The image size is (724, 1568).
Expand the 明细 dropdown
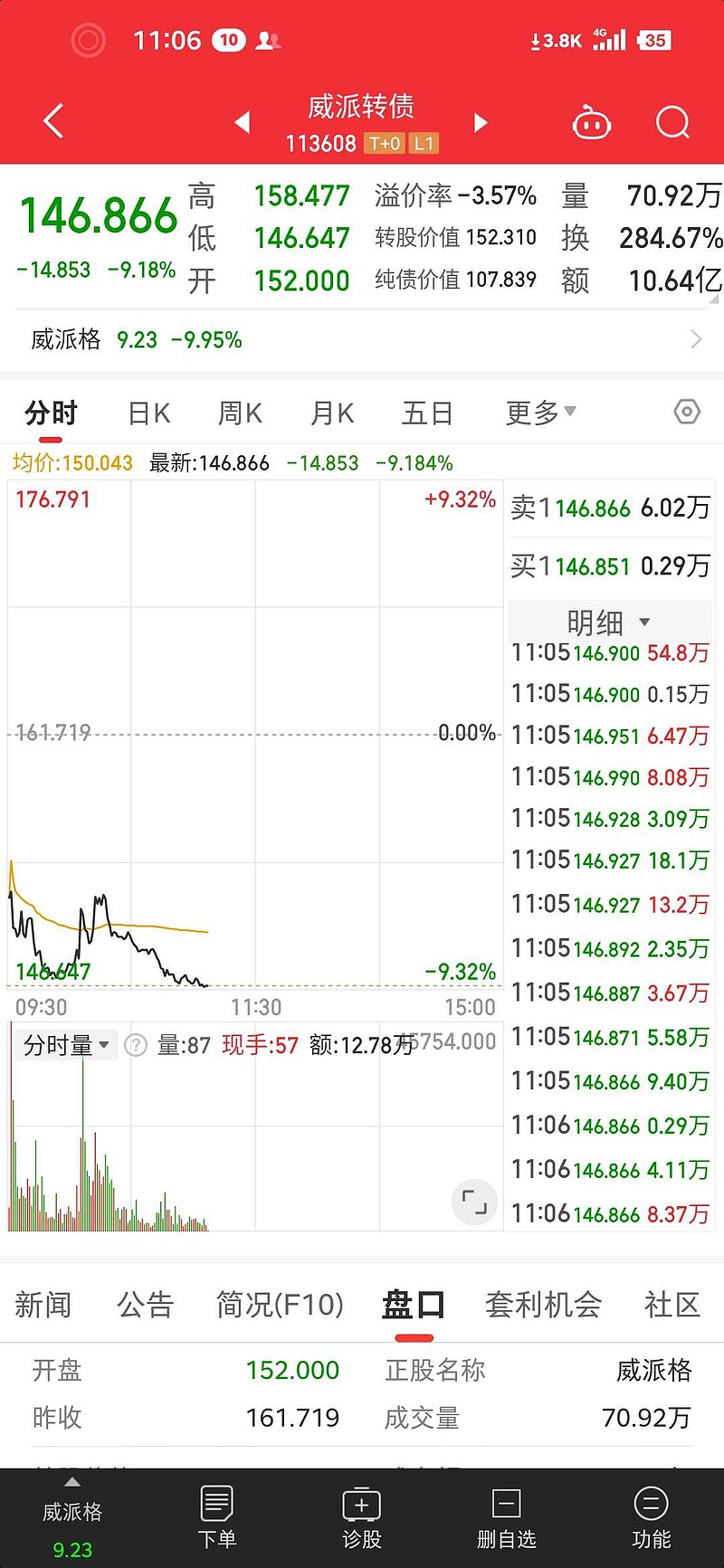click(609, 622)
